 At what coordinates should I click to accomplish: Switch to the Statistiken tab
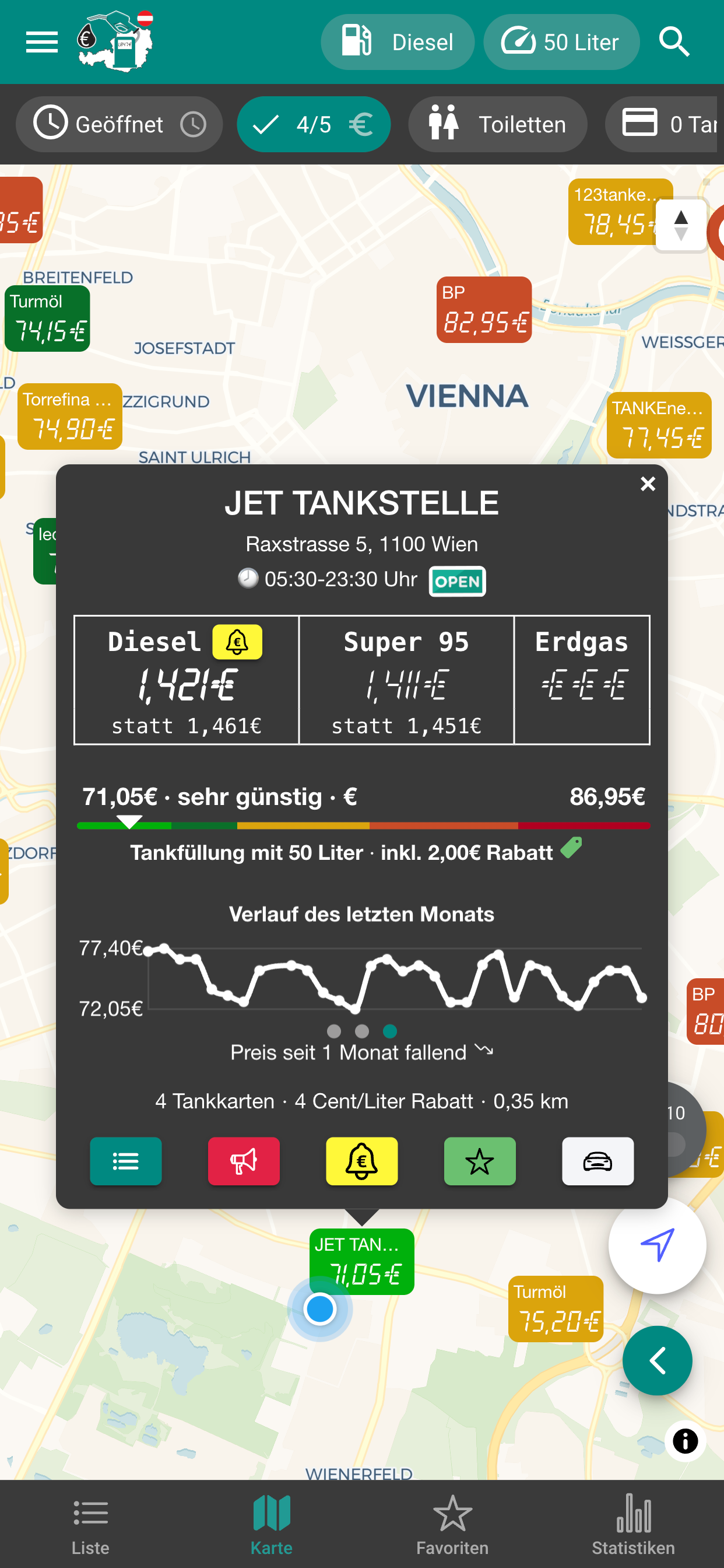(633, 1528)
